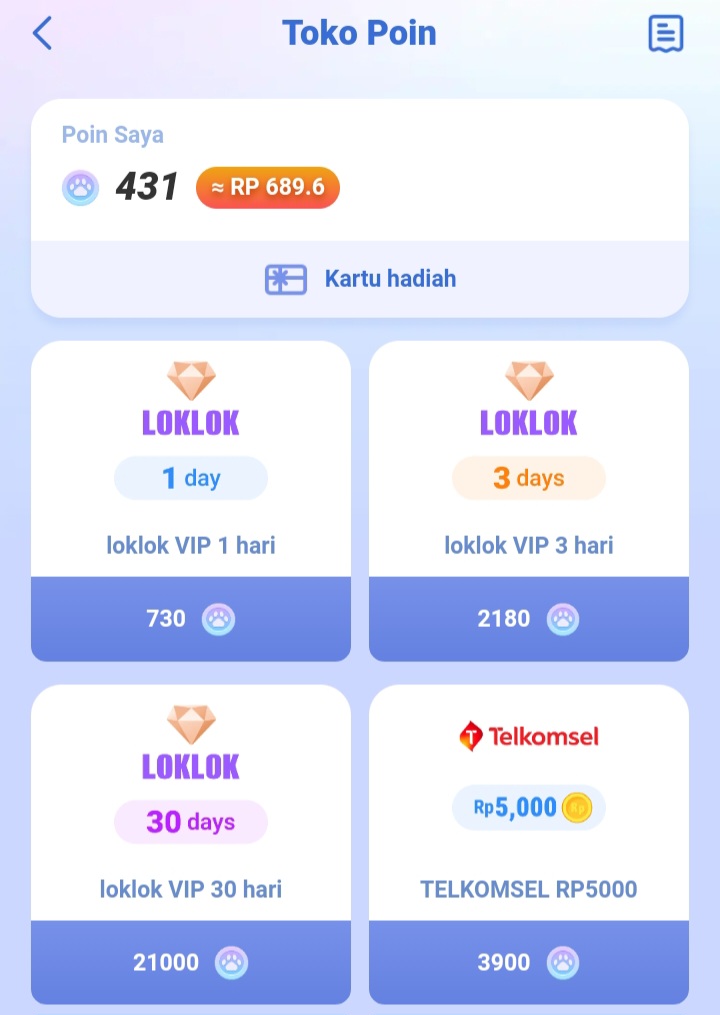The width and height of the screenshot is (720, 1015).
Task: Choose the loklok VIP 3 hari reward
Action: [x=529, y=500]
